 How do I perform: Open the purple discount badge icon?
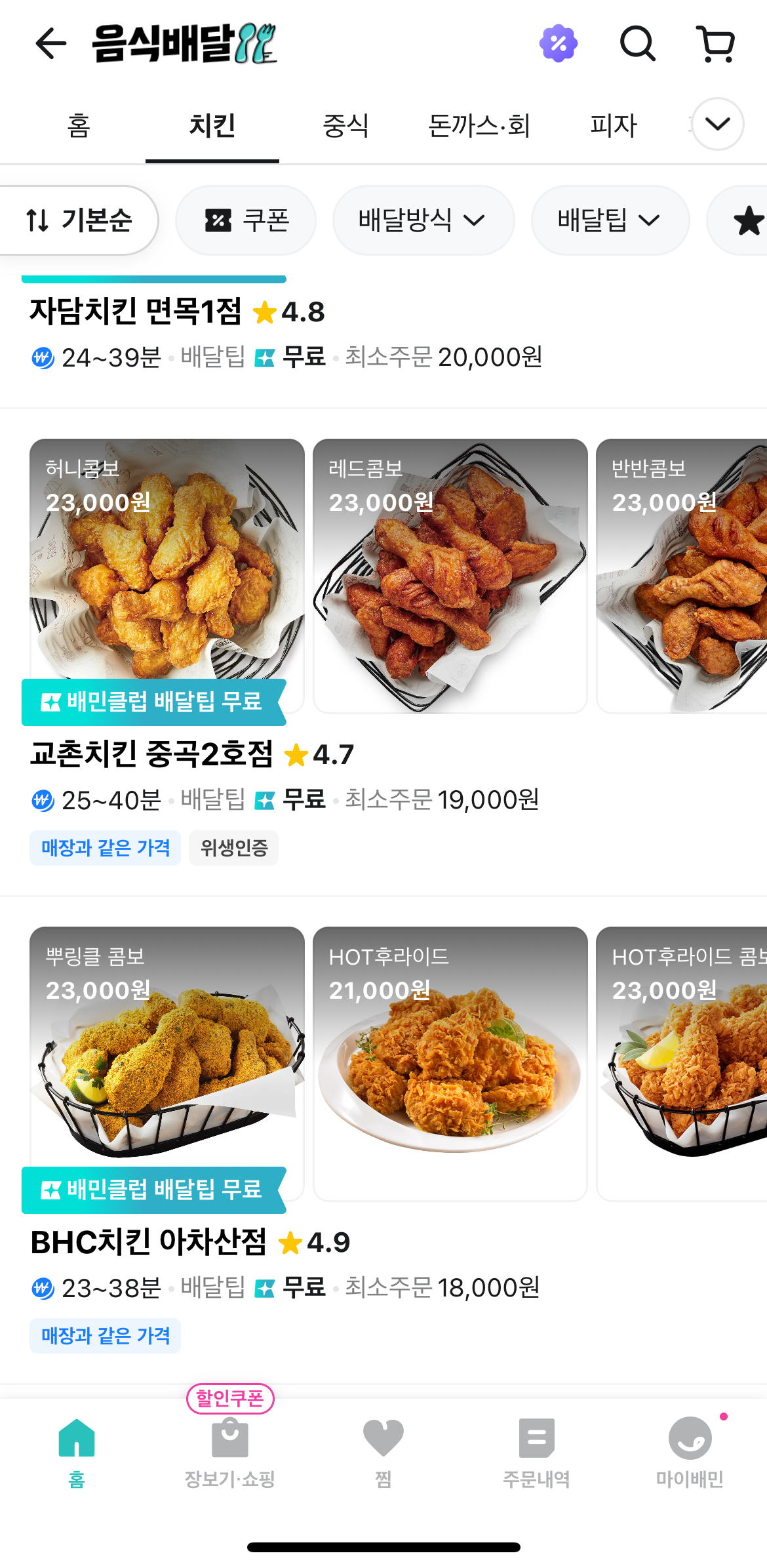click(558, 44)
